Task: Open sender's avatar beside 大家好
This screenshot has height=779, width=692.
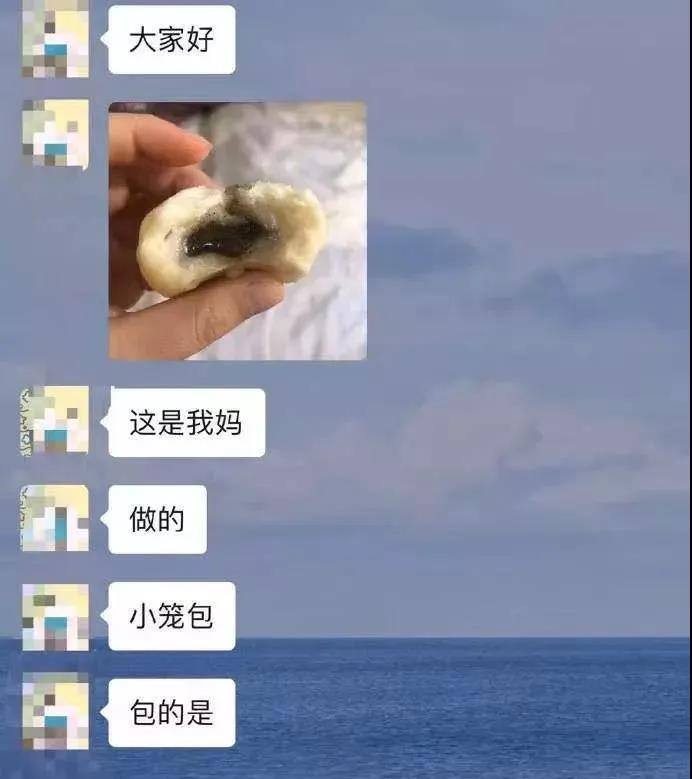Action: click(55, 40)
